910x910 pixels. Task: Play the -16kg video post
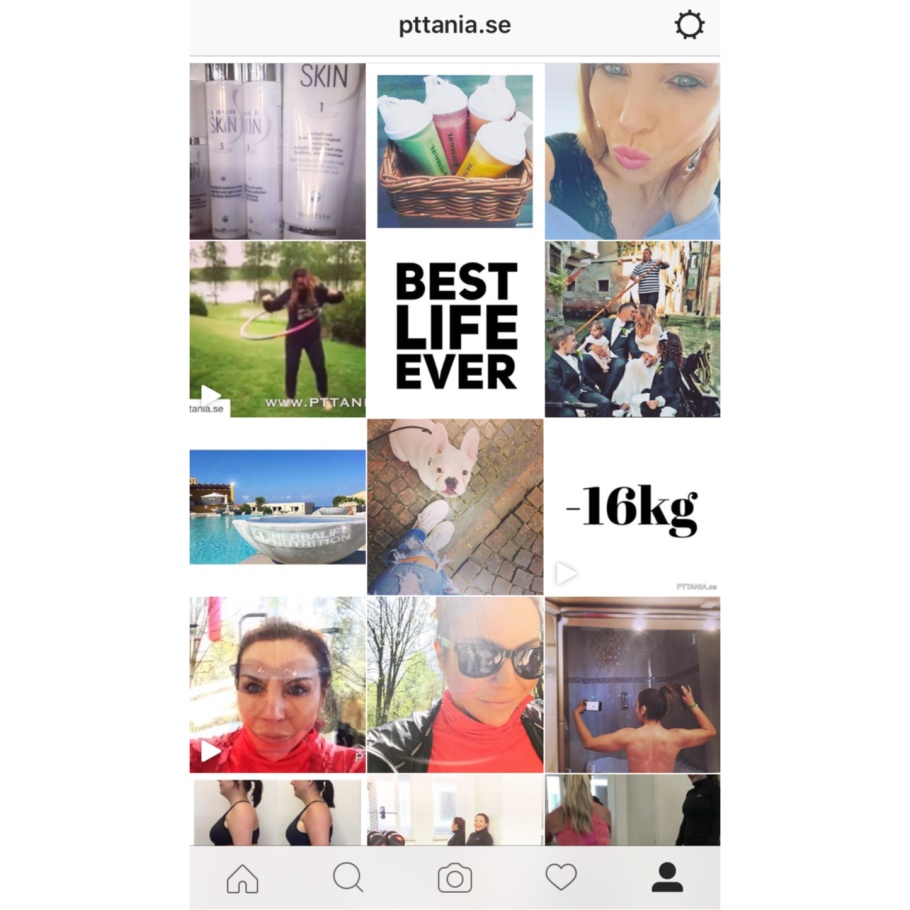click(x=632, y=507)
